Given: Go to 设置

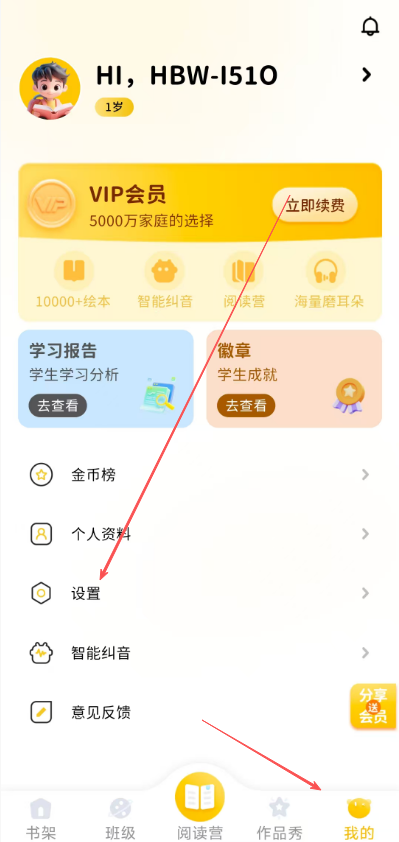Looking at the screenshot, I should (199, 593).
